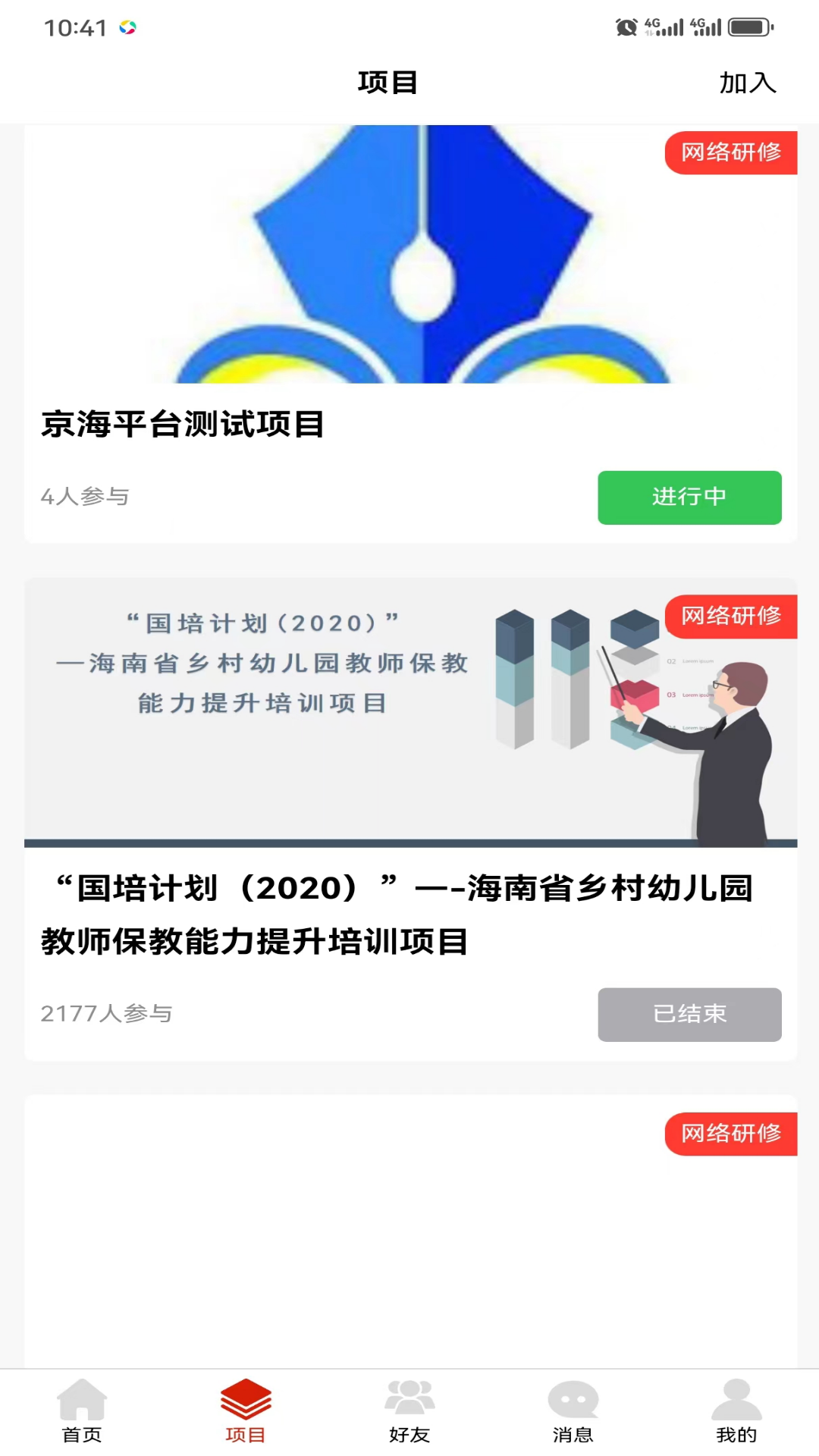
Task: Tap the 2177人参与 participant count
Action: click(106, 1013)
